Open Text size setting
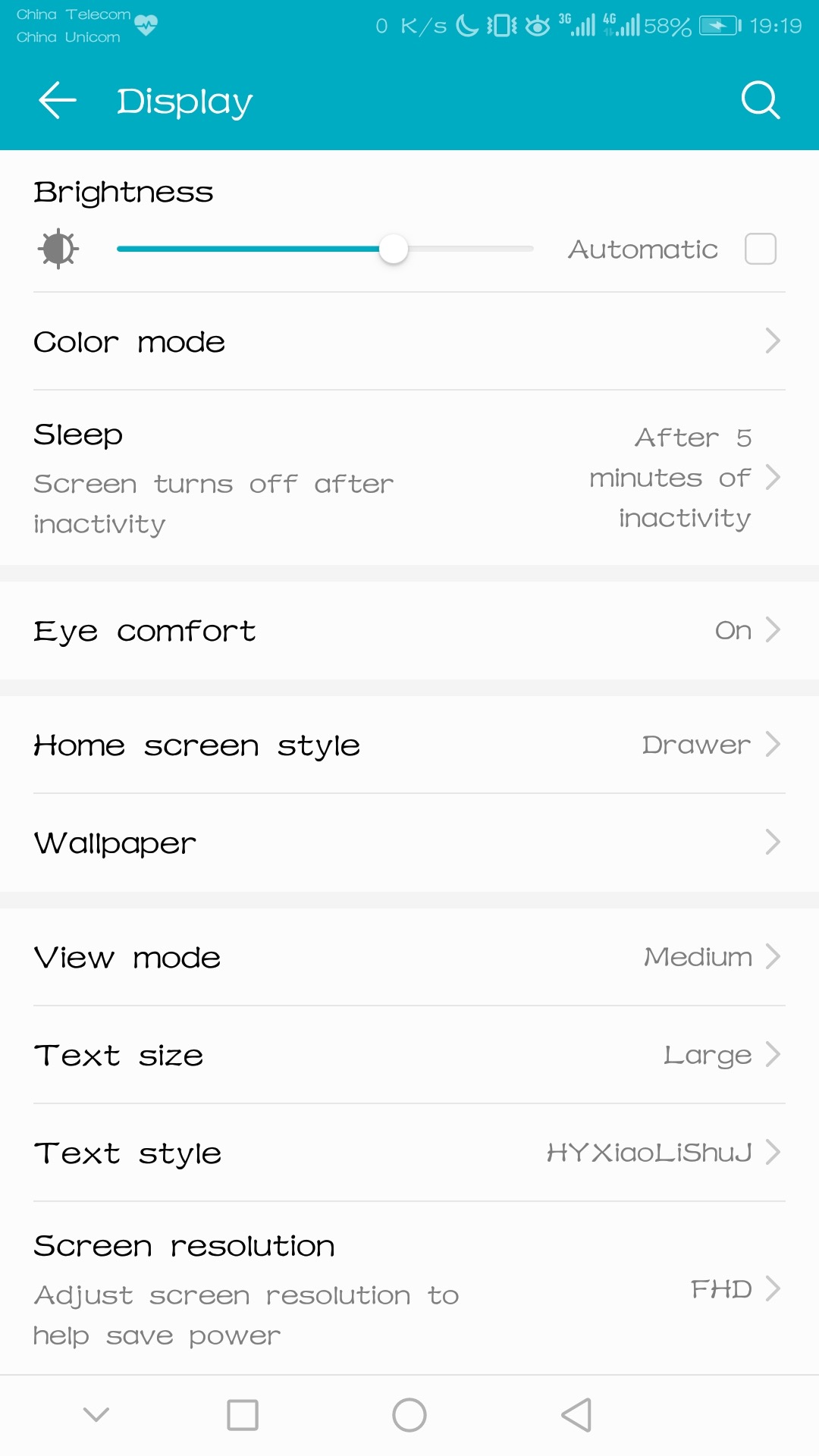The image size is (819, 1456). coord(409,1055)
